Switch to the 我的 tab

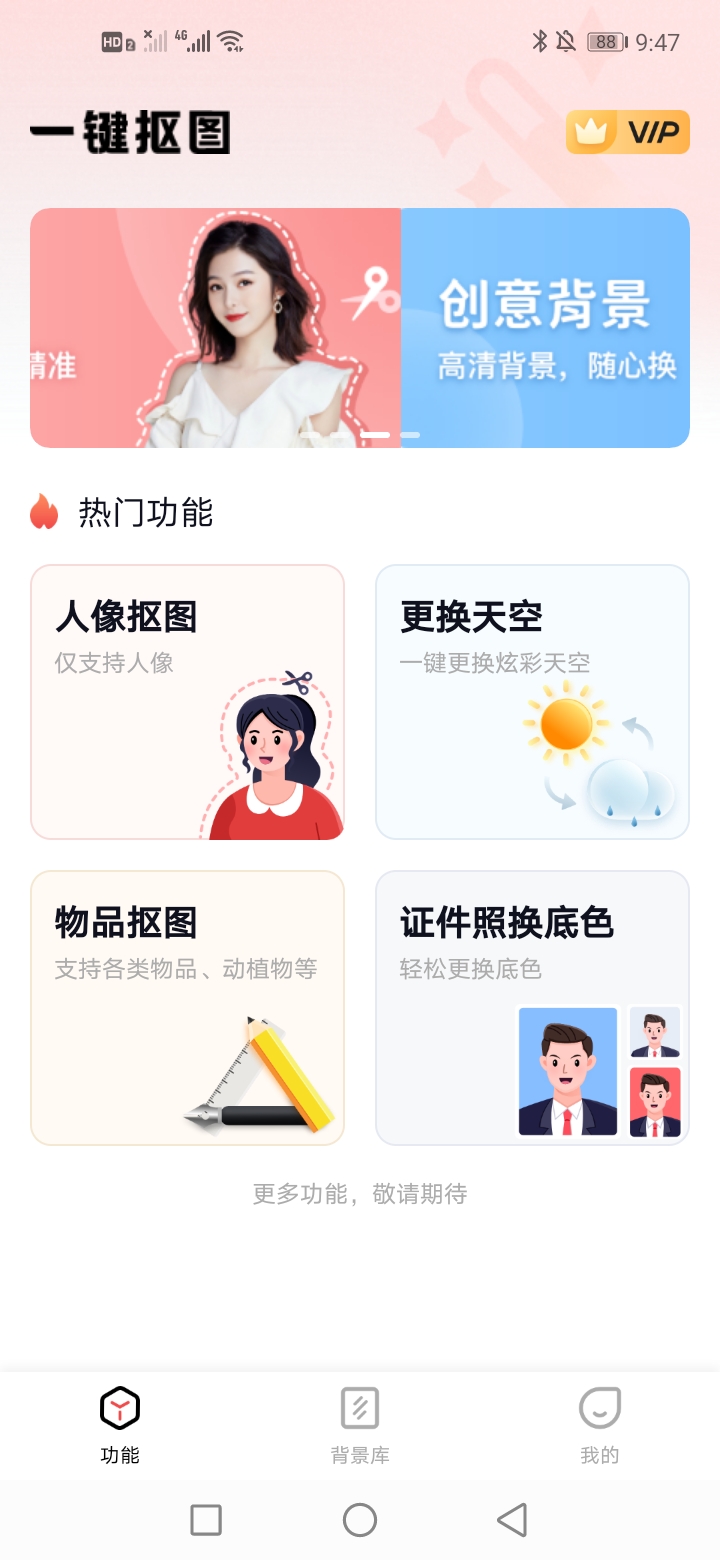600,1425
